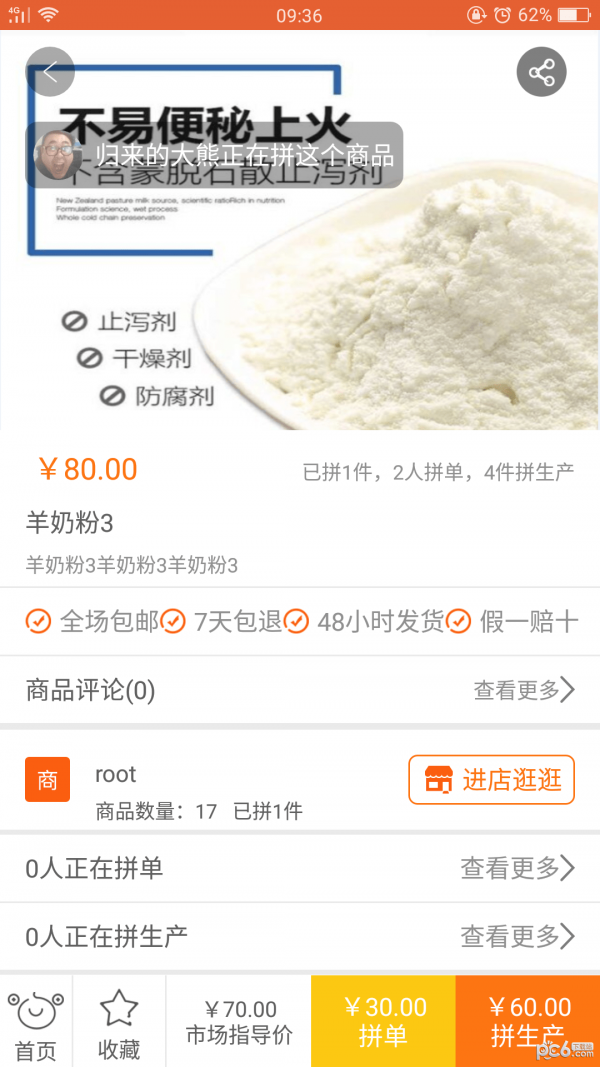Open the 归来的大熊 group-buy notification
600x1067 pixels.
coord(214,156)
